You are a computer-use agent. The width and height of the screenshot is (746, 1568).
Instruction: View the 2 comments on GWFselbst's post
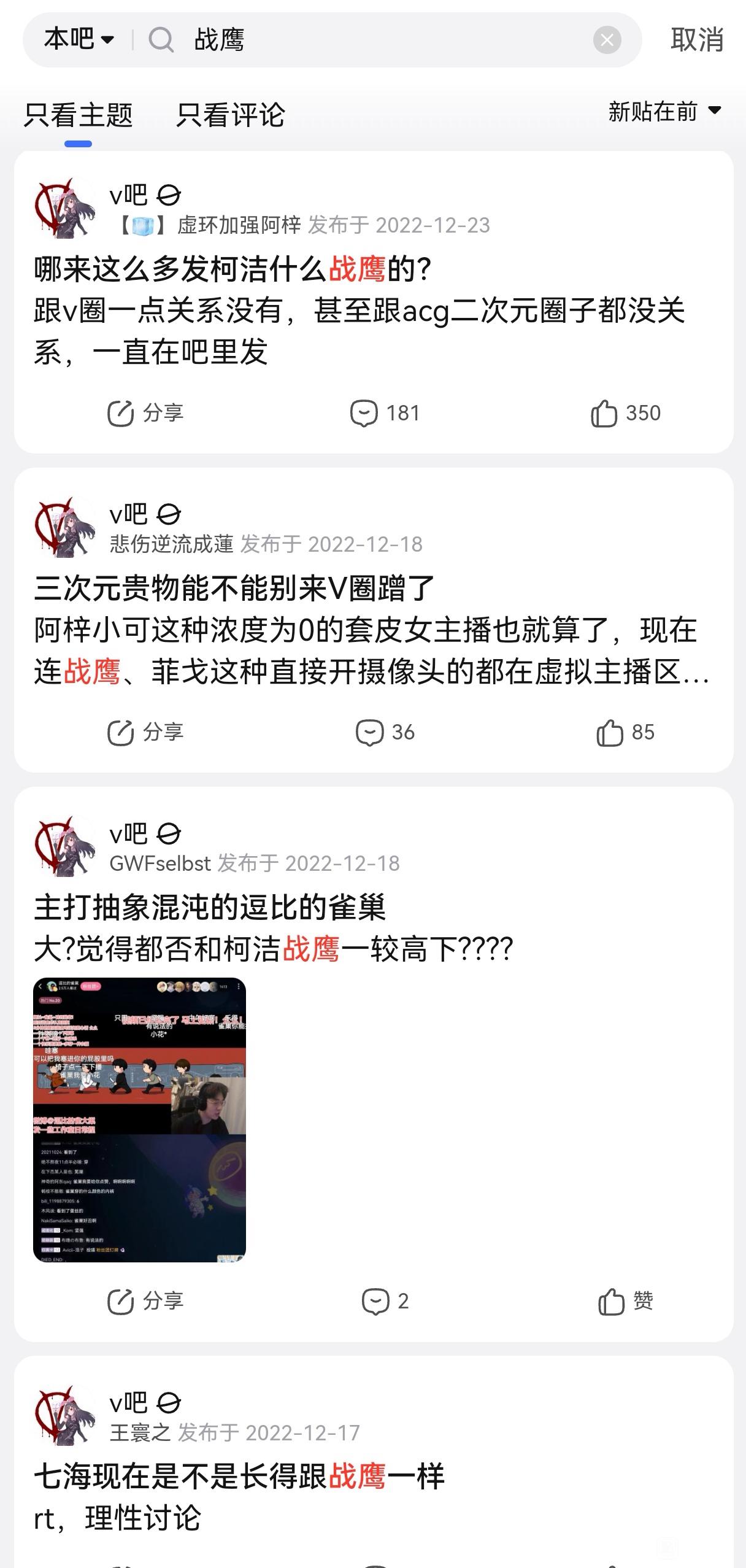coord(385,1301)
